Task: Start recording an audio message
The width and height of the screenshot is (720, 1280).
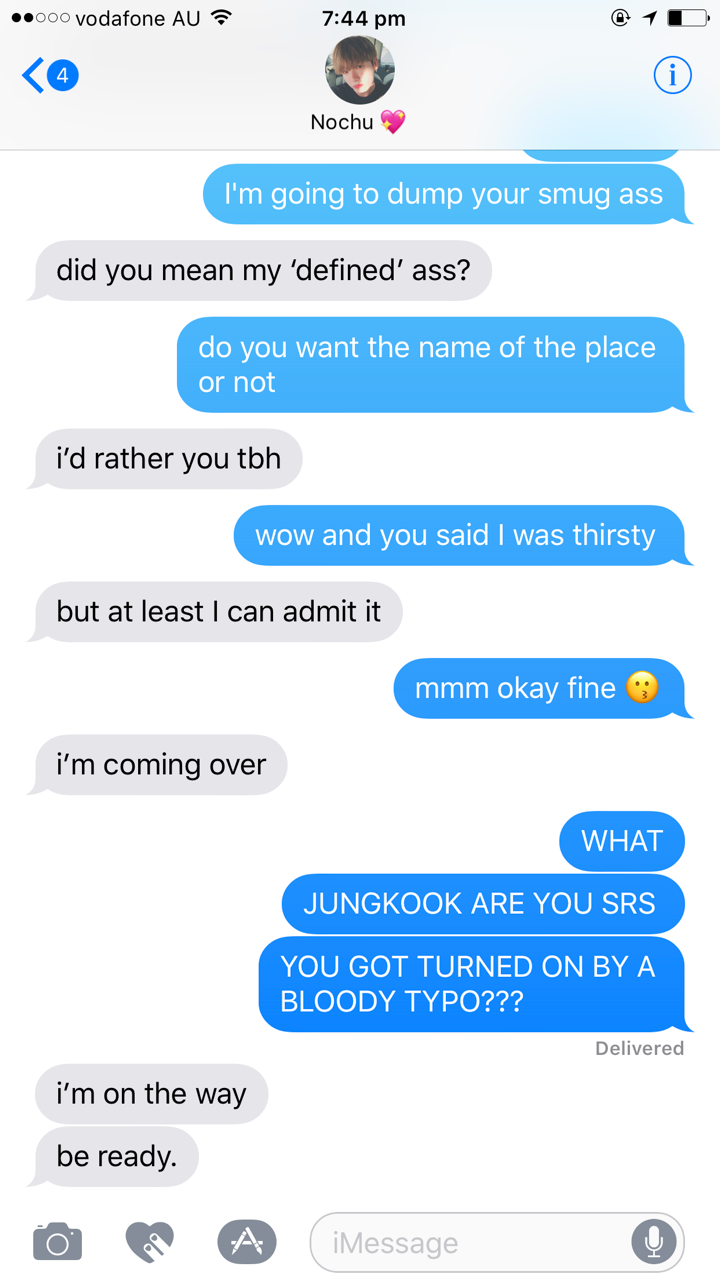Action: tap(654, 1242)
